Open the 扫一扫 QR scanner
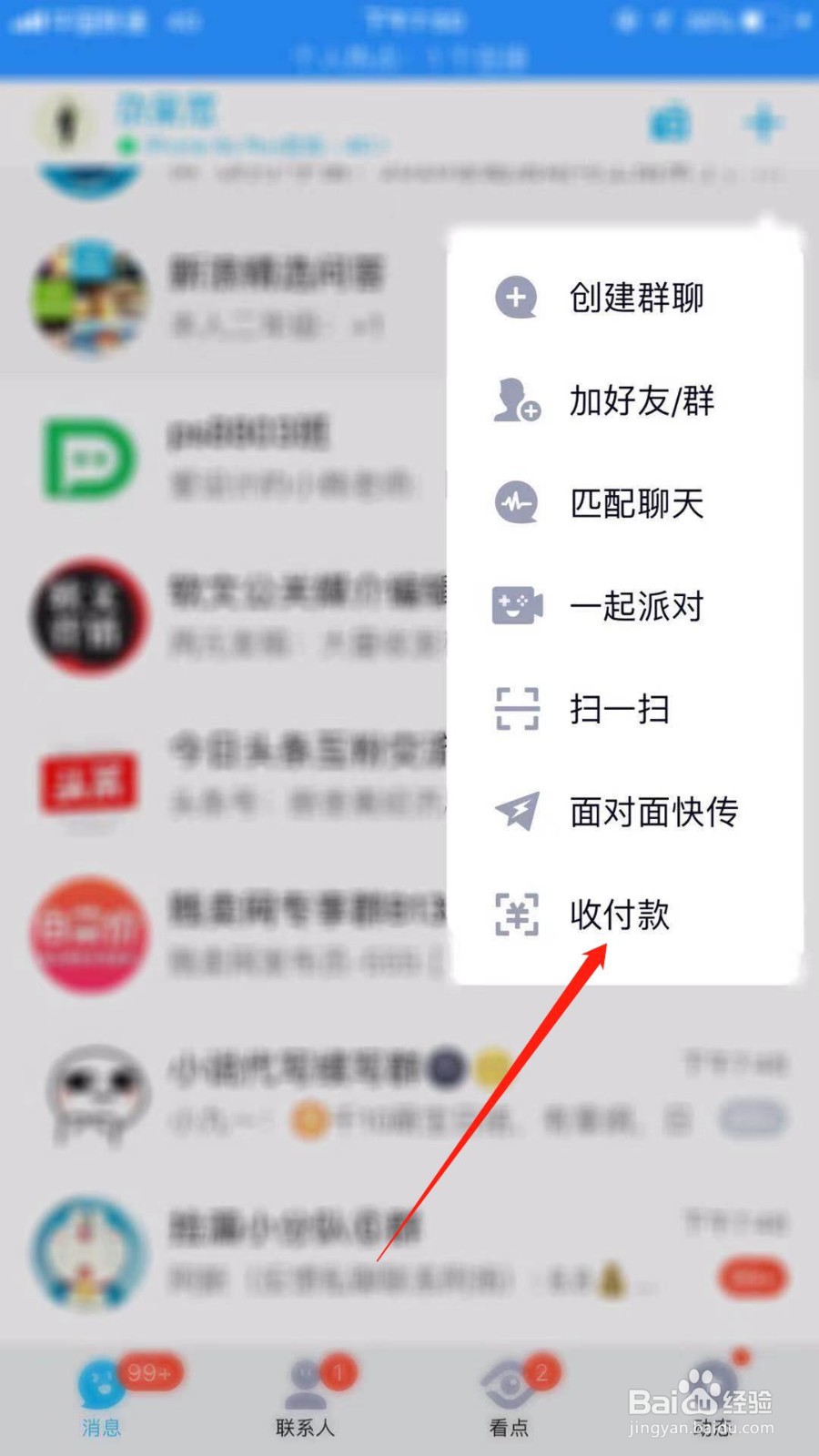Viewport: 819px width, 1456px height. tap(619, 711)
